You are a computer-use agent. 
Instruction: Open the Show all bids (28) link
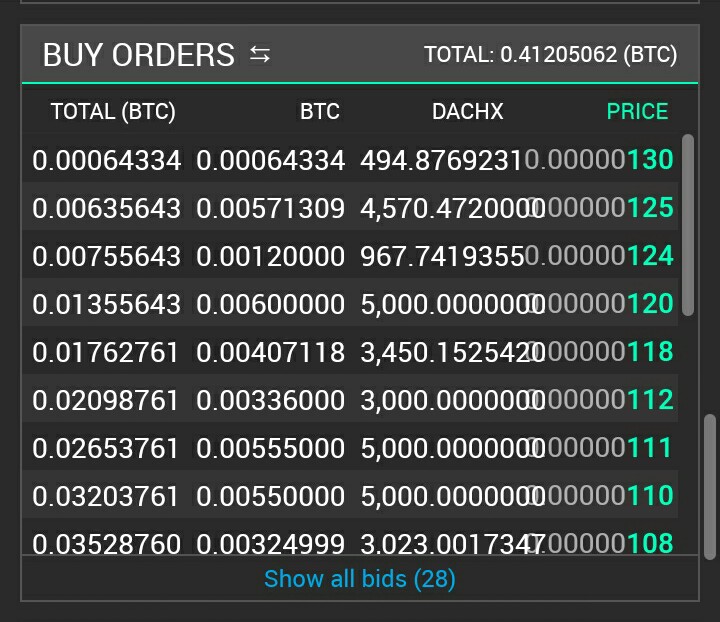tap(360, 579)
